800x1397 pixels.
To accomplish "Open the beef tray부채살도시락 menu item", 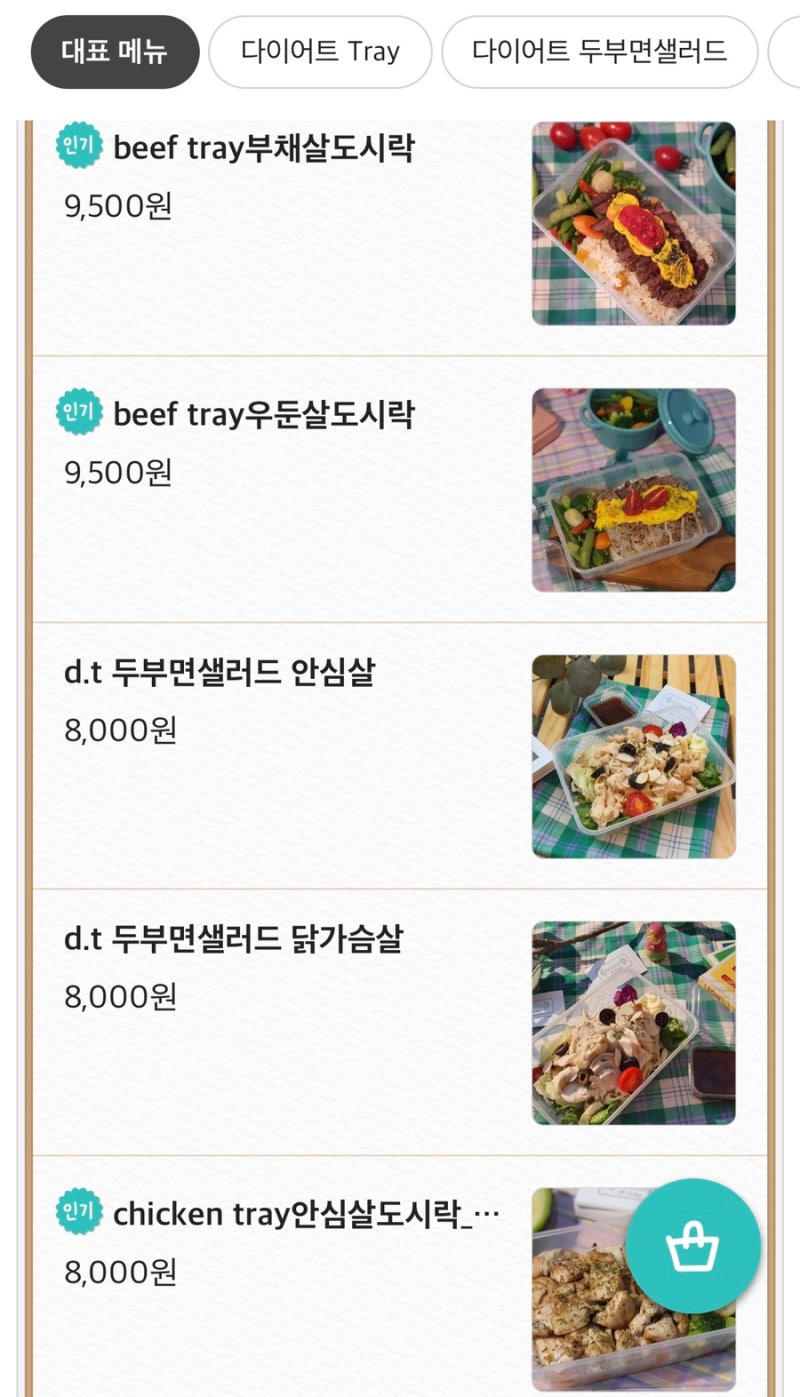I will 264,149.
